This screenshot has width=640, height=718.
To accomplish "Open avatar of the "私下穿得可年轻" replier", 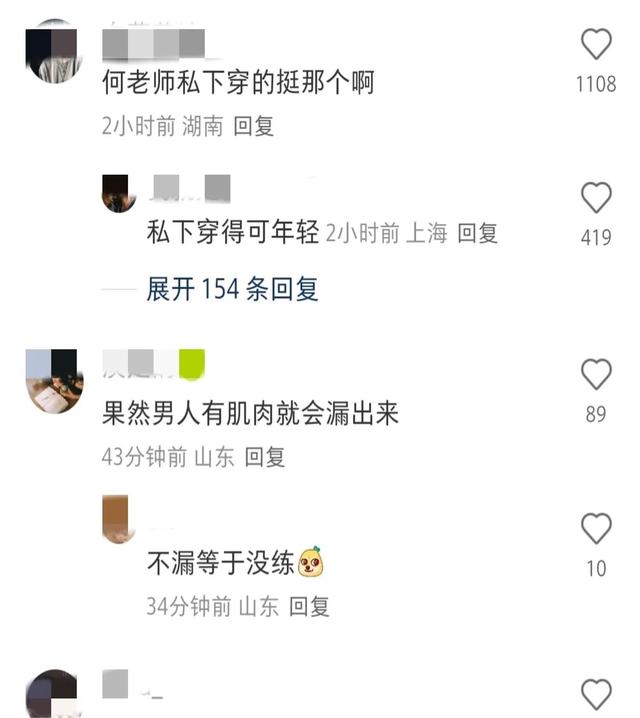I will point(120,193).
